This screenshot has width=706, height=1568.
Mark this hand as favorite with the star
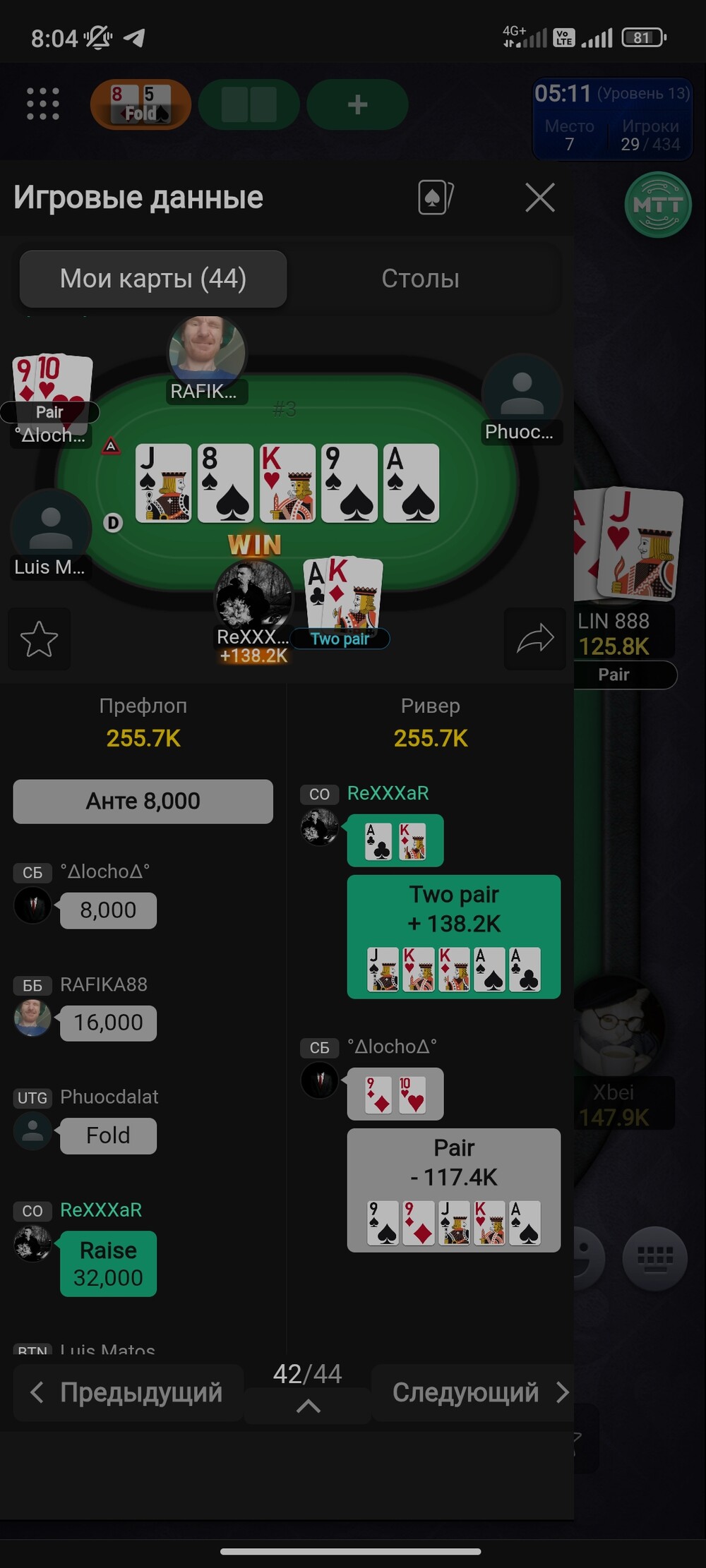[39, 639]
